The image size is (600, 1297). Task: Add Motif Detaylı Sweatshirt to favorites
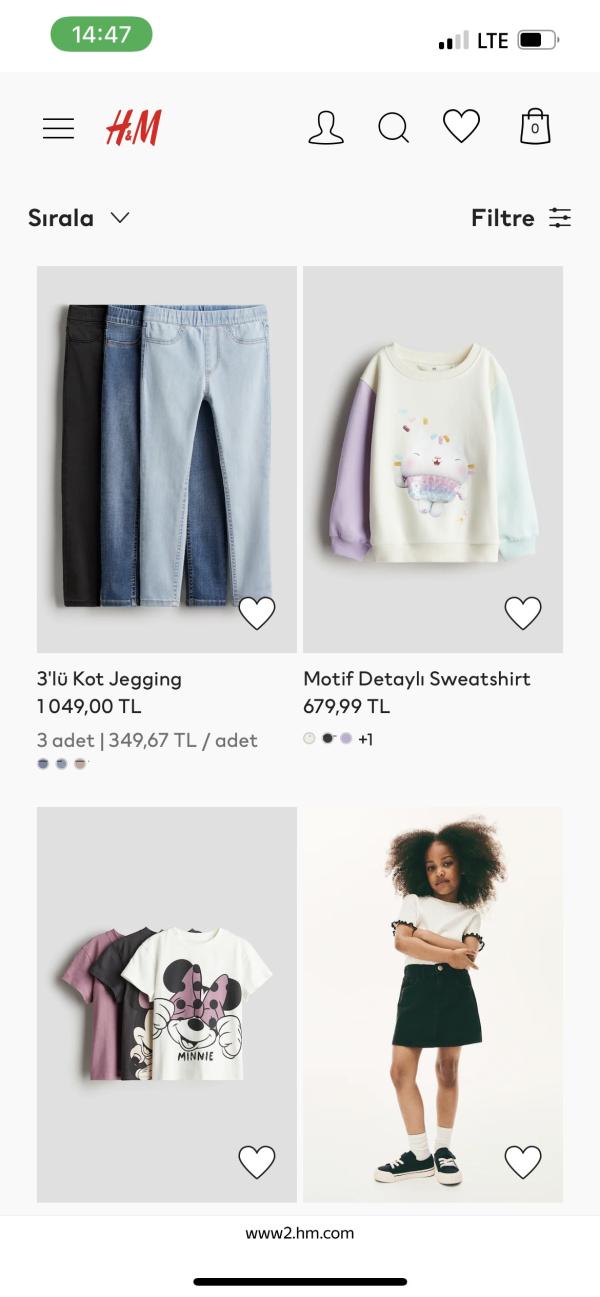coord(522,613)
